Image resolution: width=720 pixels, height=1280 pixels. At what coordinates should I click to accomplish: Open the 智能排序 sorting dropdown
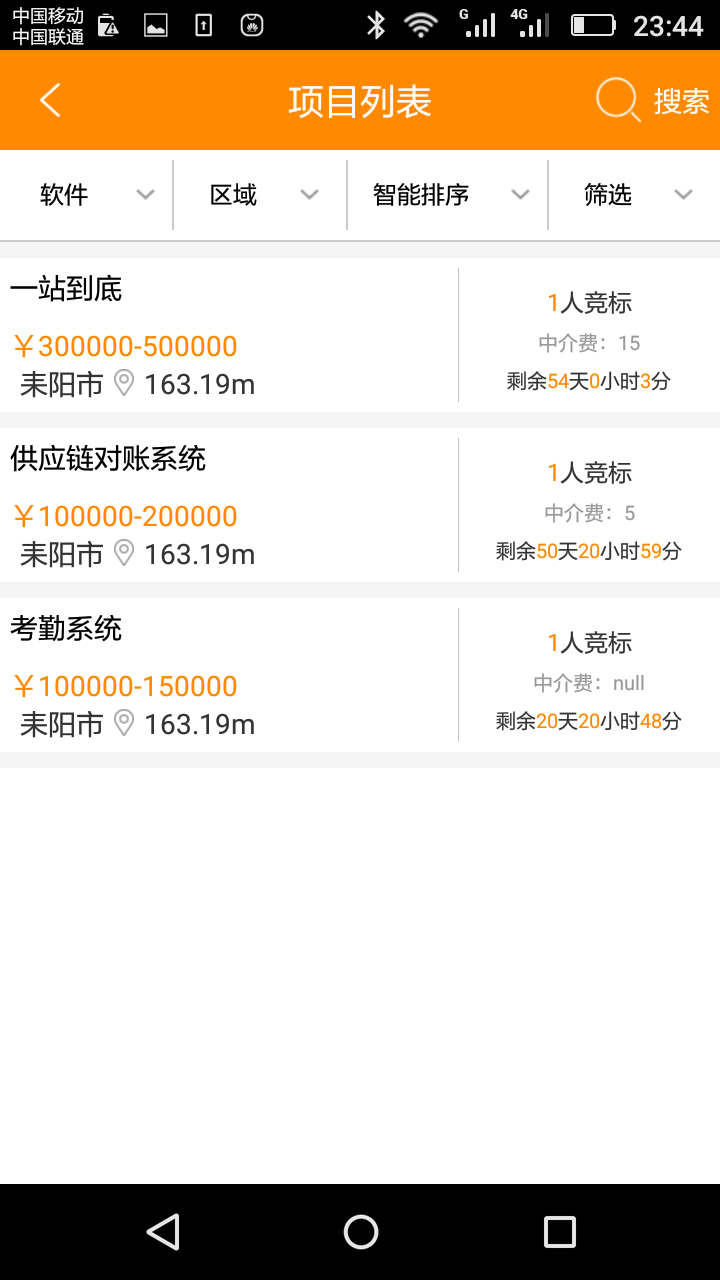click(448, 195)
